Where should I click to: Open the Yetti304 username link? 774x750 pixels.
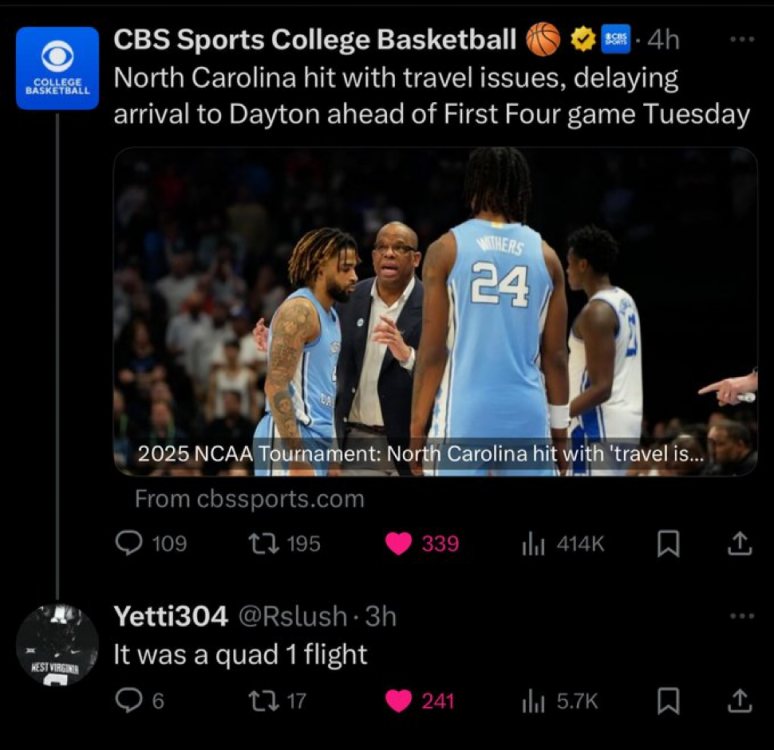pos(170,616)
